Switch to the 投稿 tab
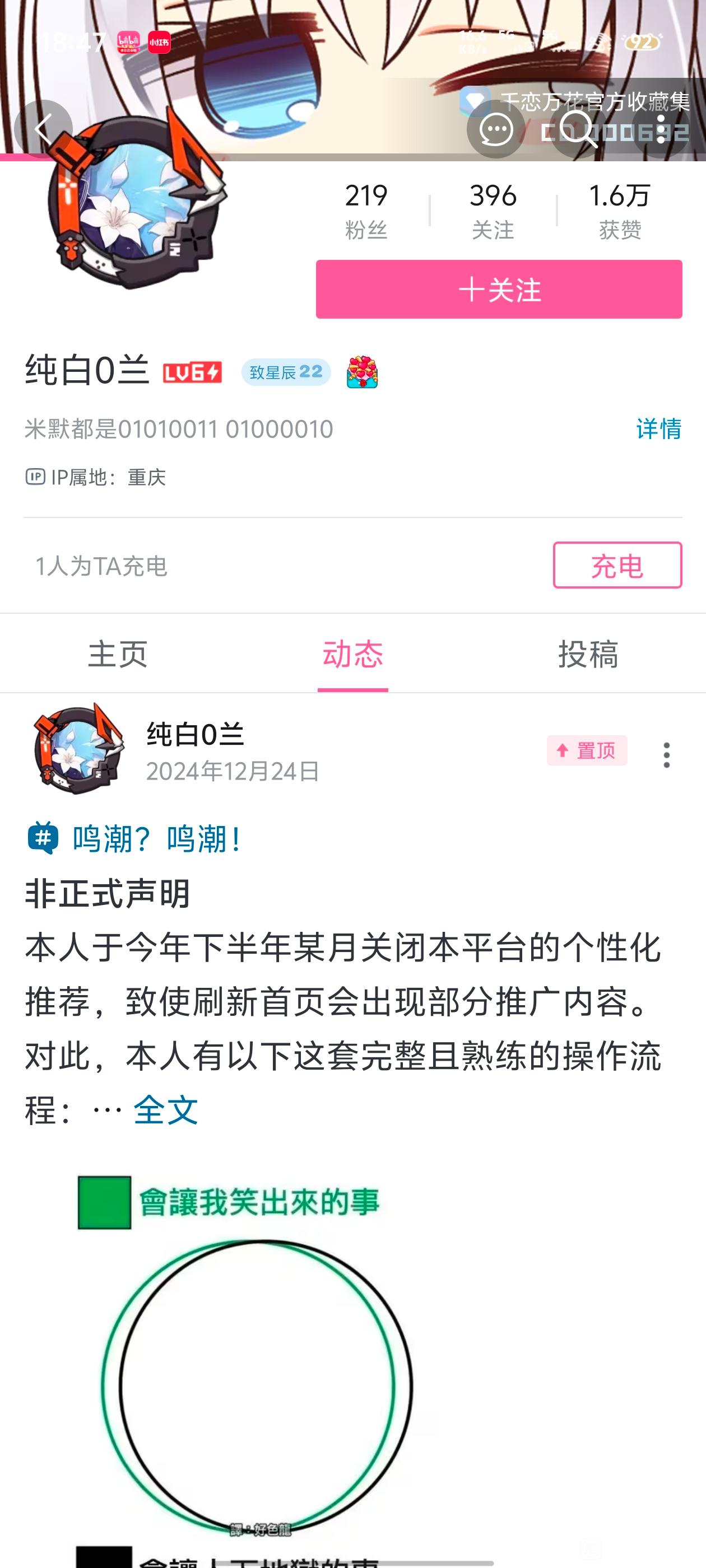Image resolution: width=706 pixels, height=1568 pixels. coord(588,654)
